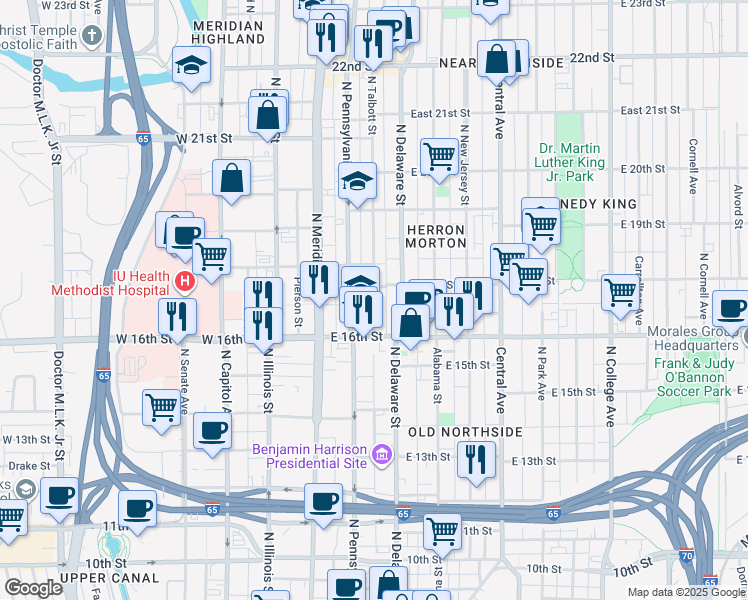748x600 pixels.
Task: Open the grocery cart marker on N College Ave
Action: coord(621,292)
